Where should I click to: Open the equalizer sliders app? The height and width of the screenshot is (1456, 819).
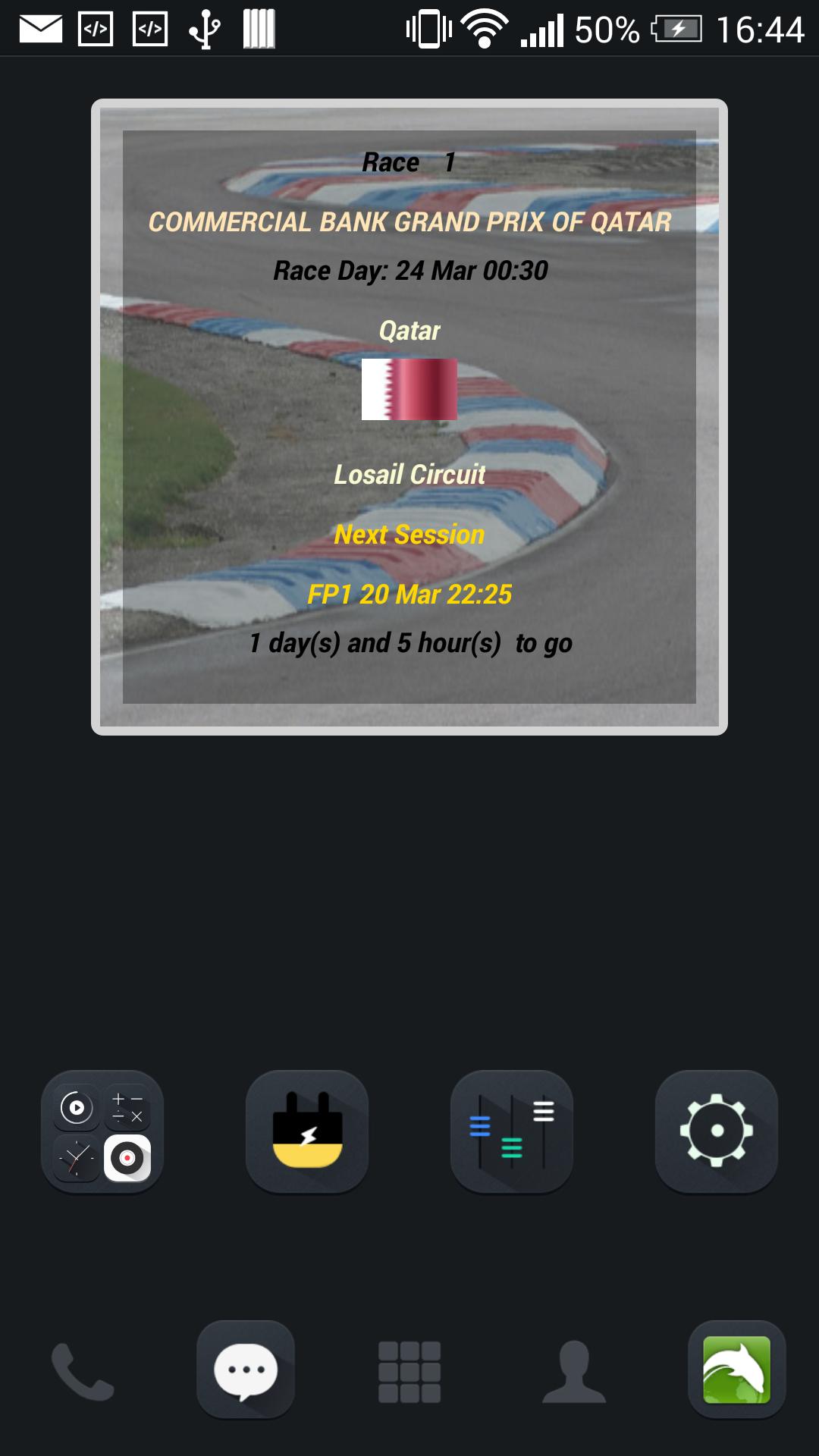click(512, 1131)
